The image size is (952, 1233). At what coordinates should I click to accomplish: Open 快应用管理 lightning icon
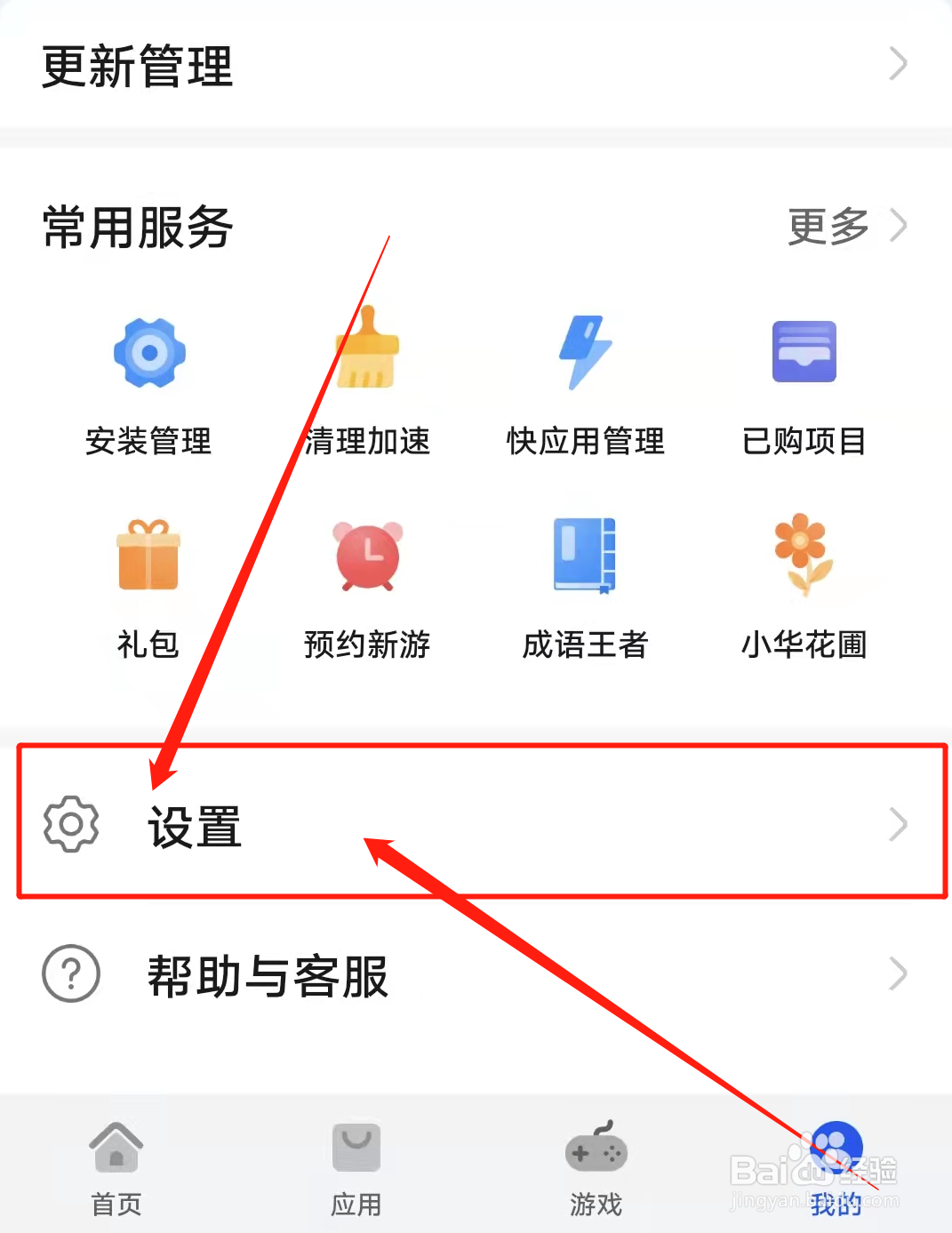tap(586, 351)
